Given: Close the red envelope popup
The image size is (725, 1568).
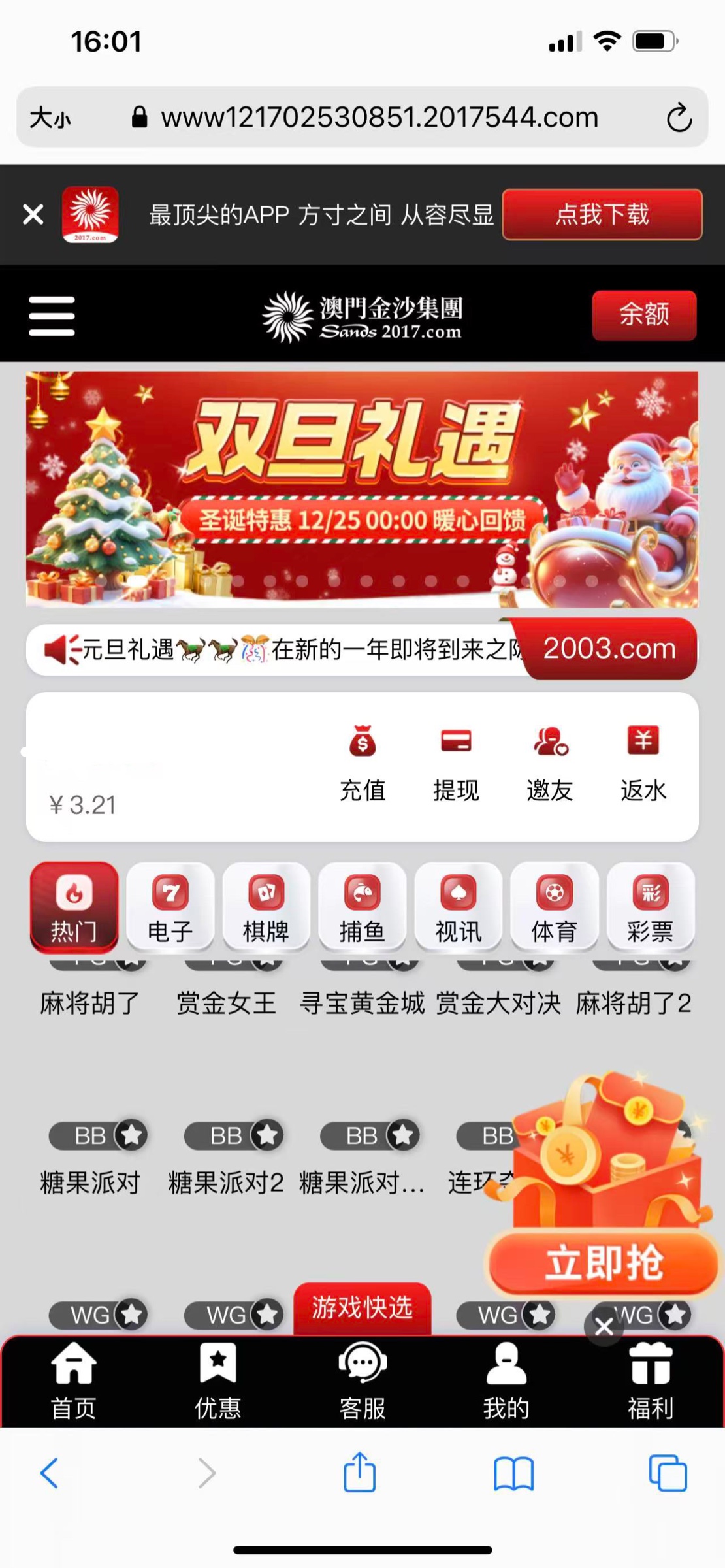Looking at the screenshot, I should 604,1327.
